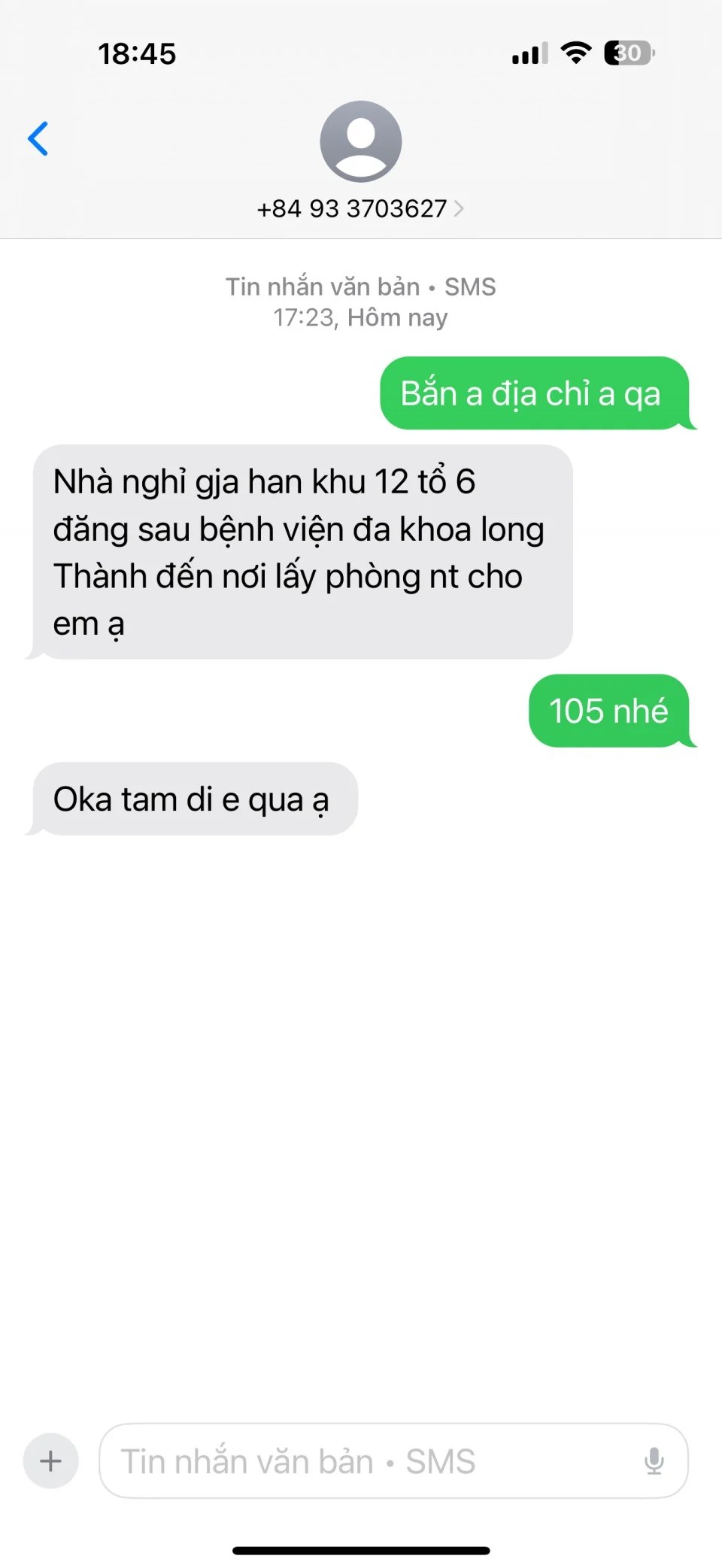Start dictation with the microphone icon

tap(654, 1461)
